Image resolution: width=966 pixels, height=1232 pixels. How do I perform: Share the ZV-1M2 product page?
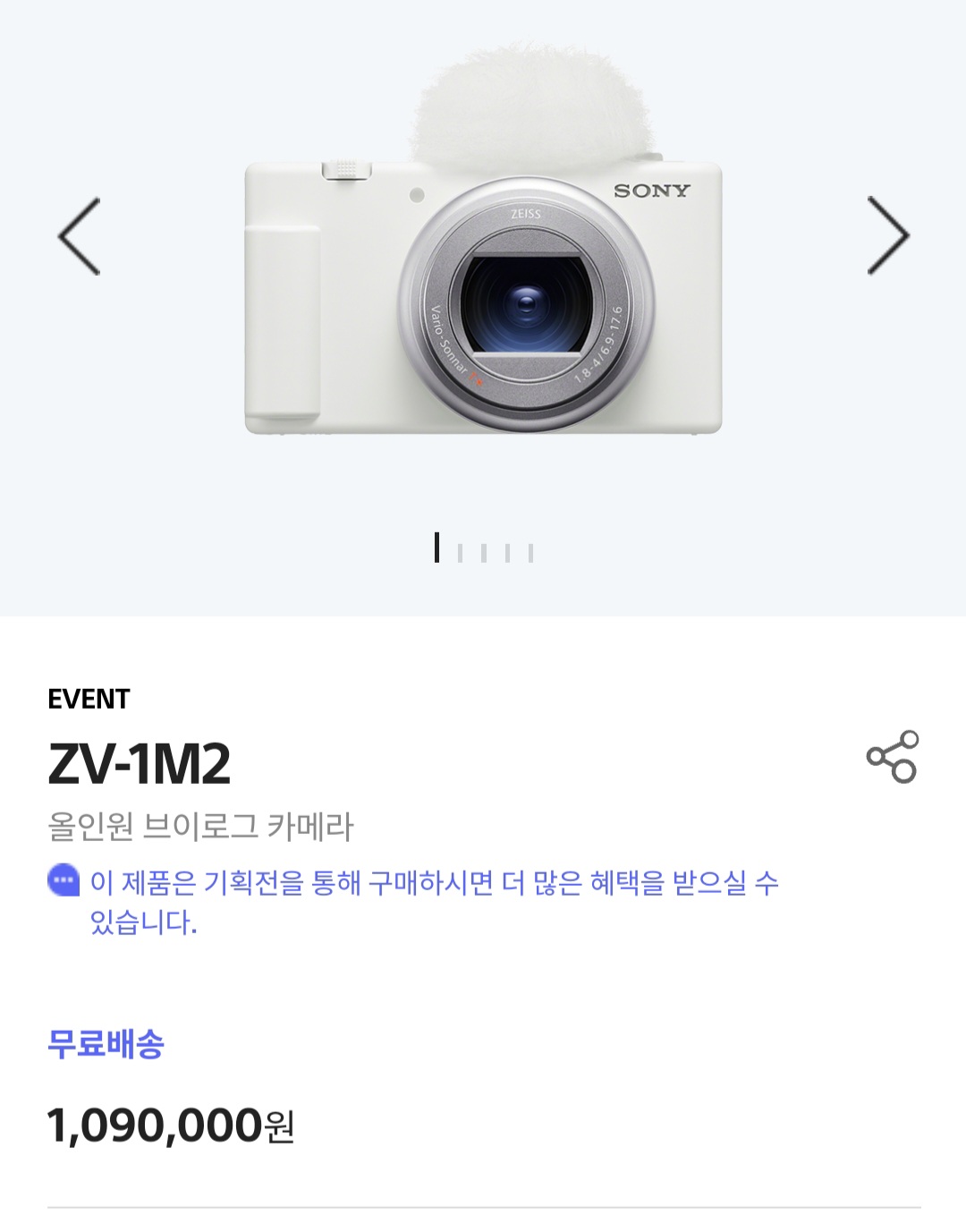pos(892,757)
